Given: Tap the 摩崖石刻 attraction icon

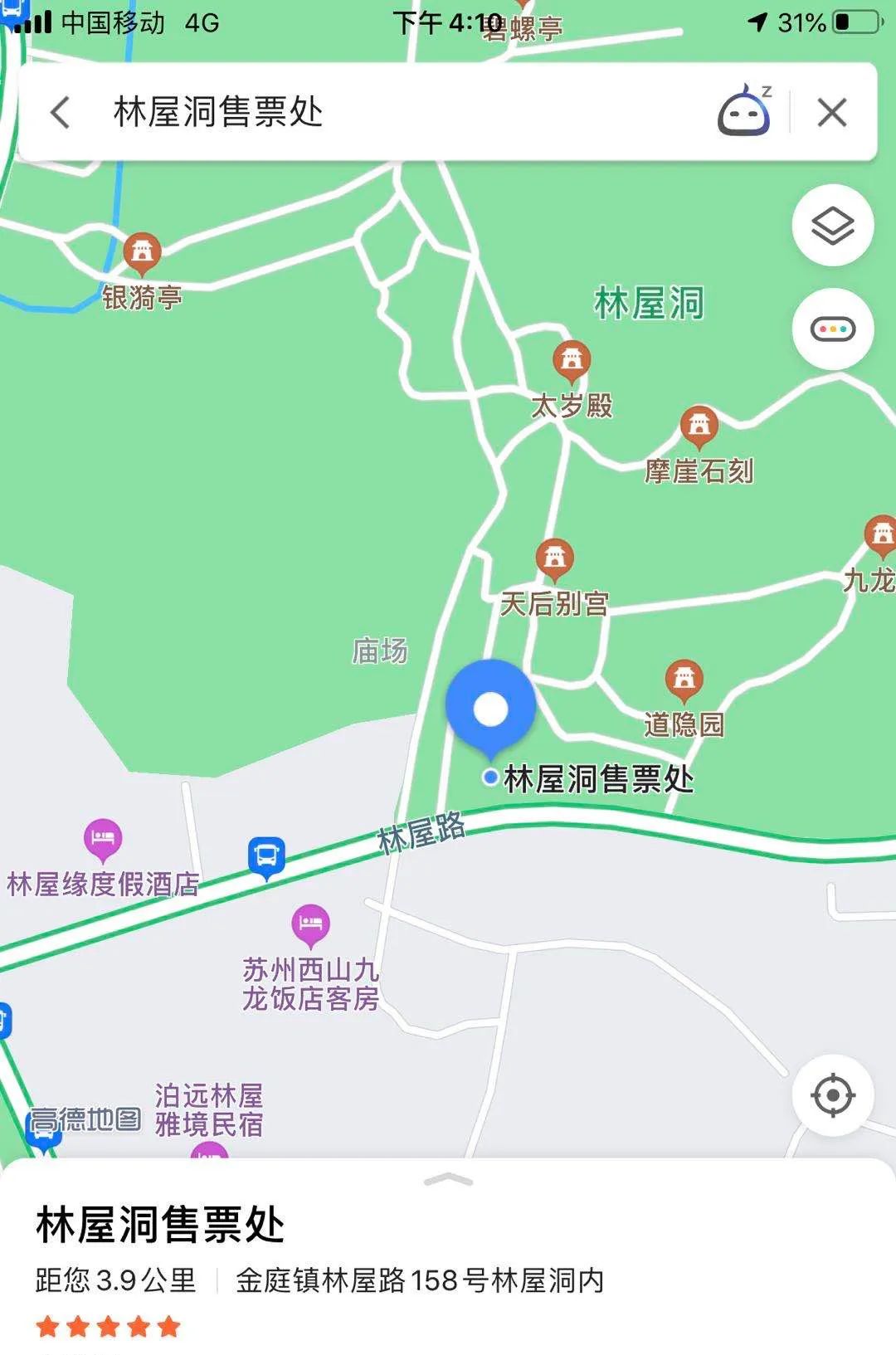Looking at the screenshot, I should [699, 425].
